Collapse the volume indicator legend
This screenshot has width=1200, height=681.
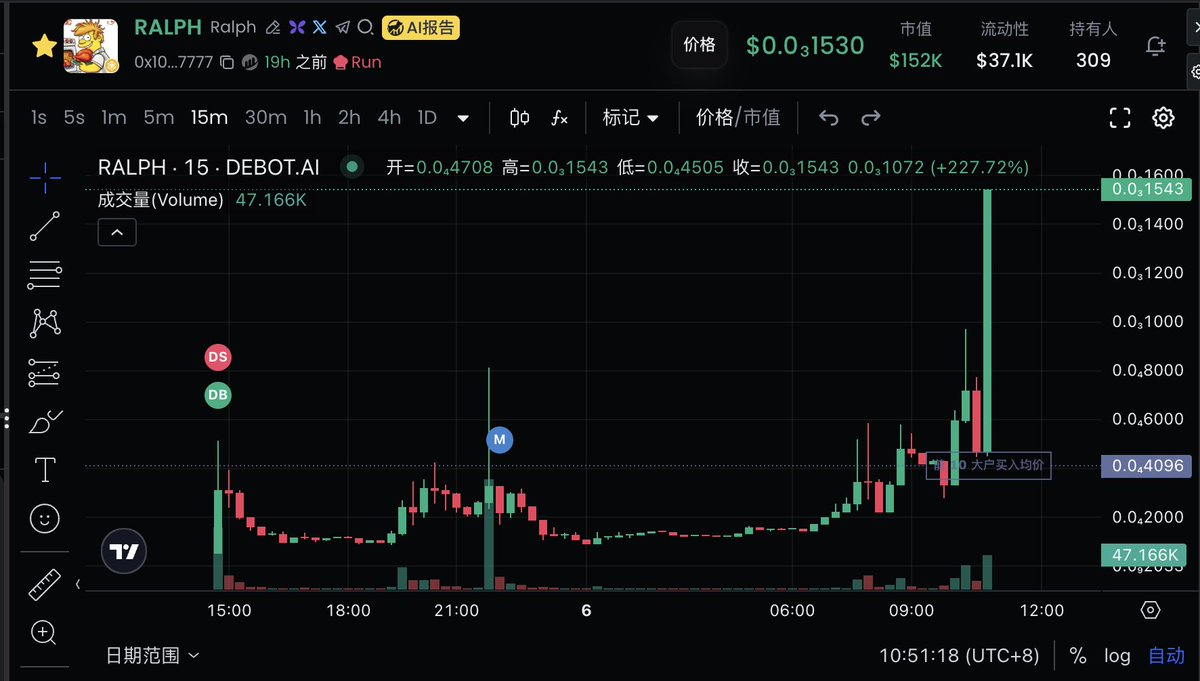[117, 233]
